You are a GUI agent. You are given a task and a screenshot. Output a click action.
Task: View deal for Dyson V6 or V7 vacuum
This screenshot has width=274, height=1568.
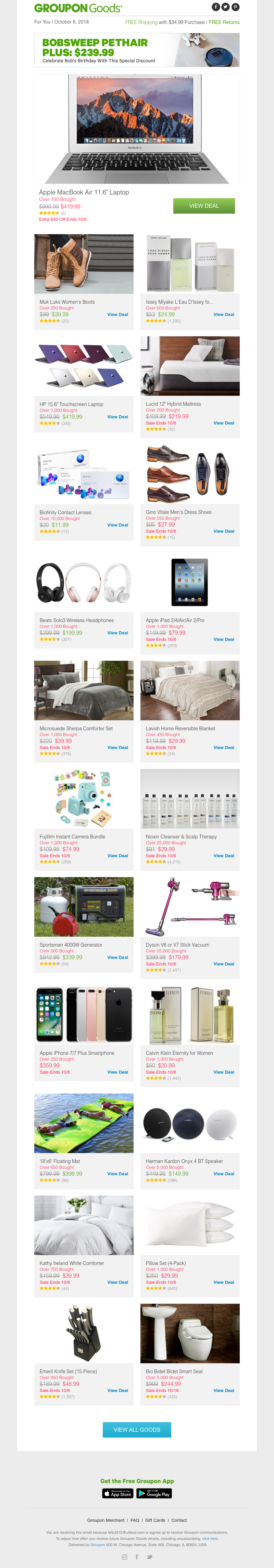click(x=223, y=963)
